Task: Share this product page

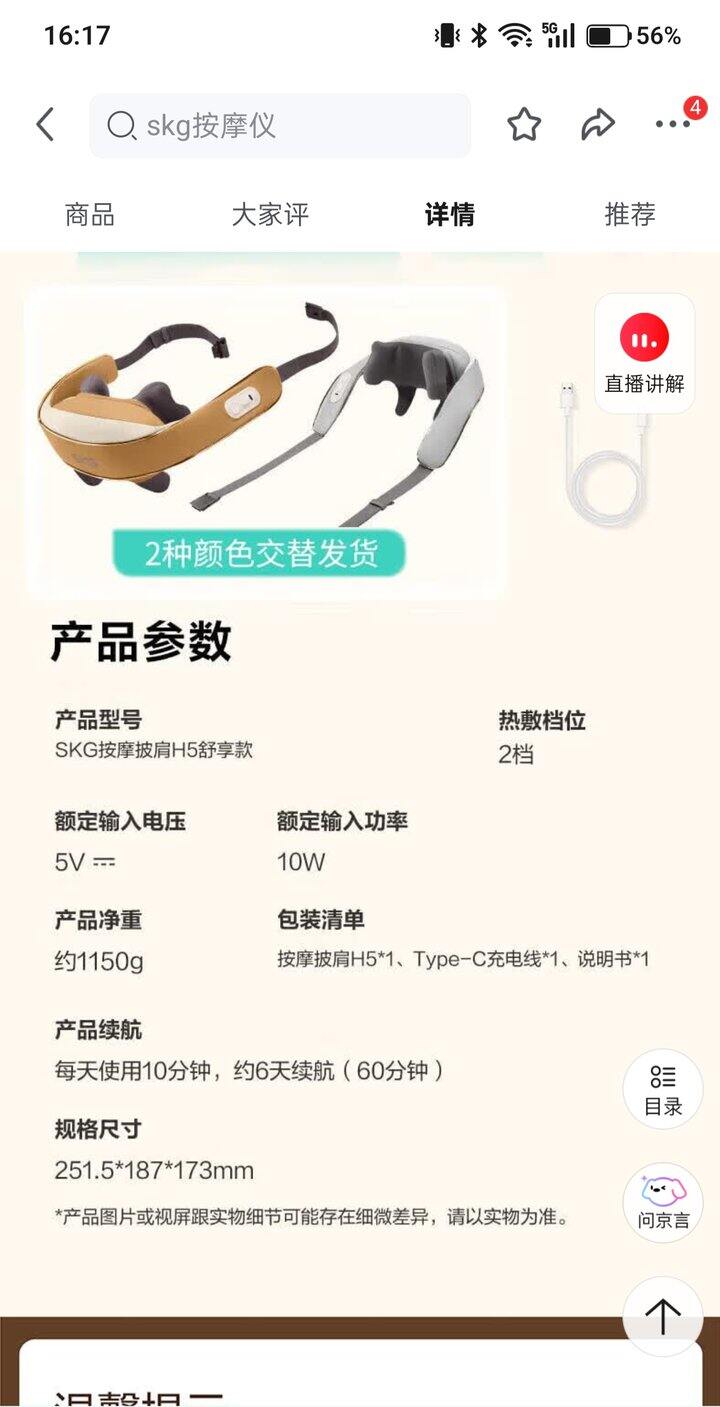Action: coord(597,125)
